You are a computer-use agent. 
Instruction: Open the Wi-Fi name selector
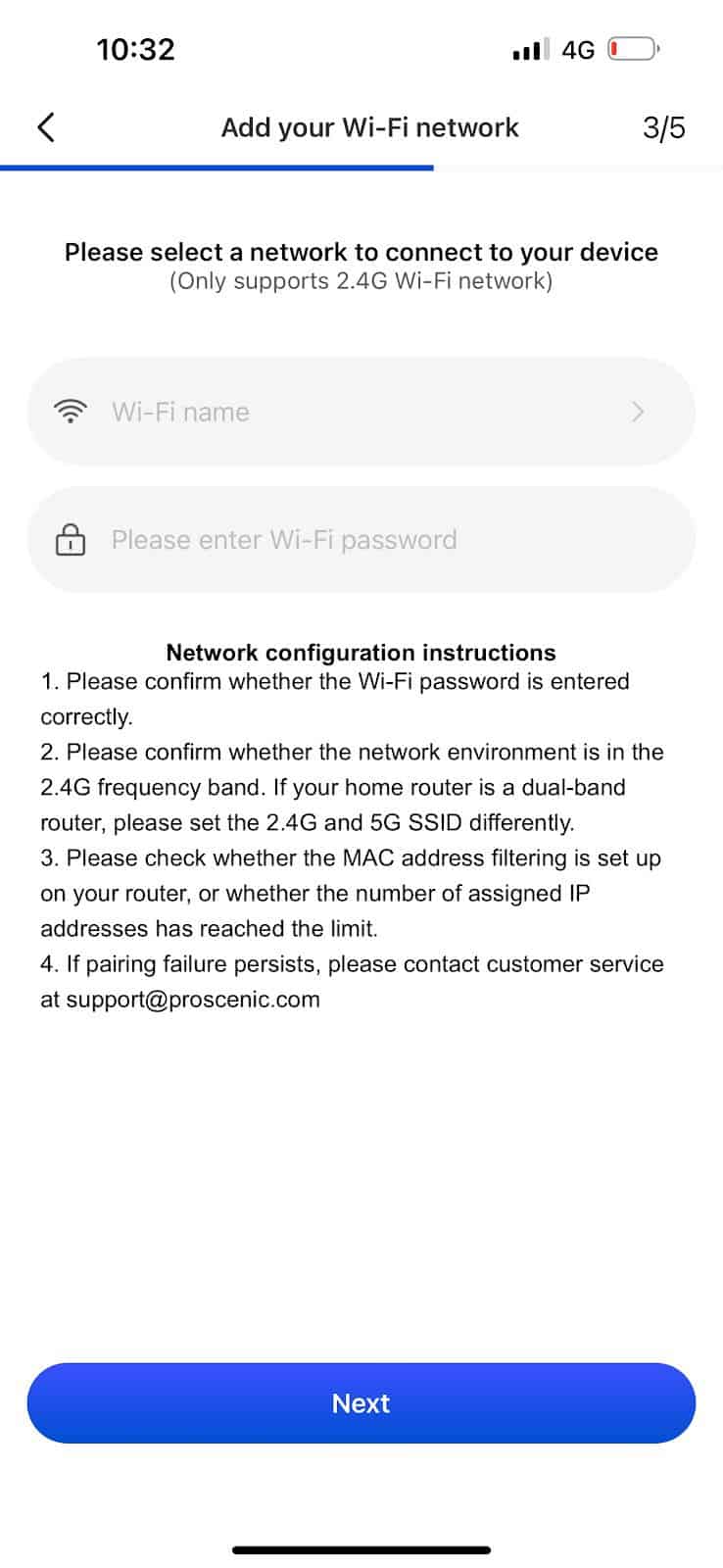click(361, 412)
